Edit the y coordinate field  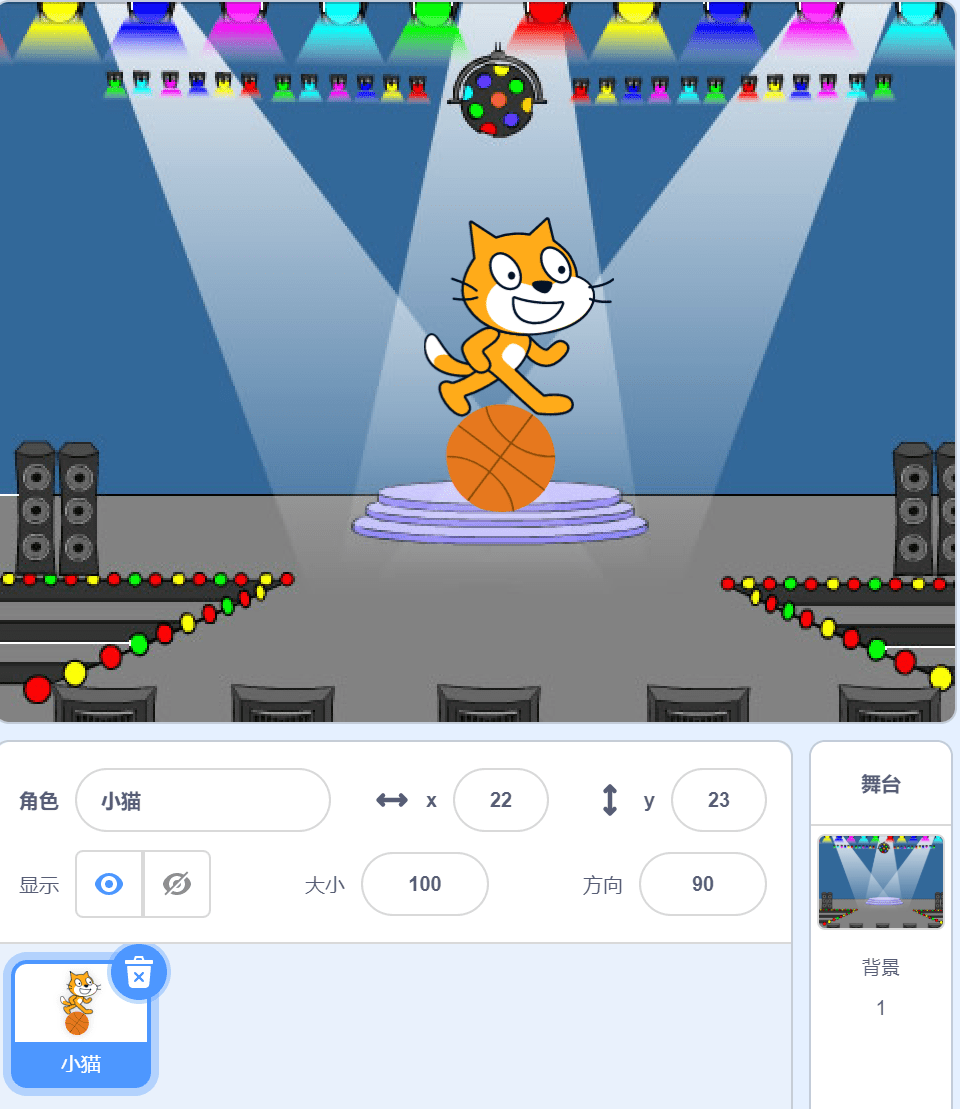(718, 800)
